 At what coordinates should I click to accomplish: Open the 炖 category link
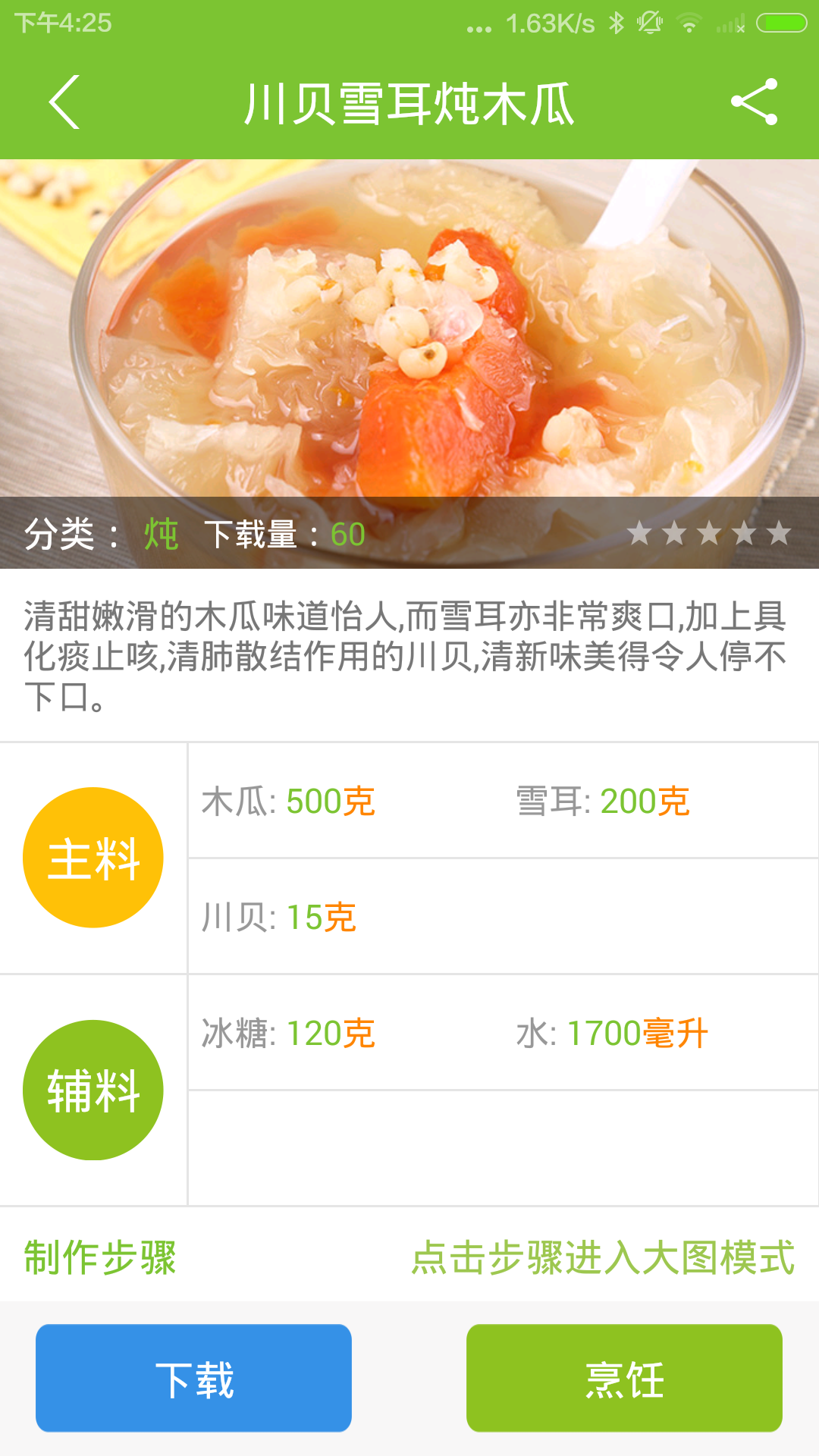point(161,535)
